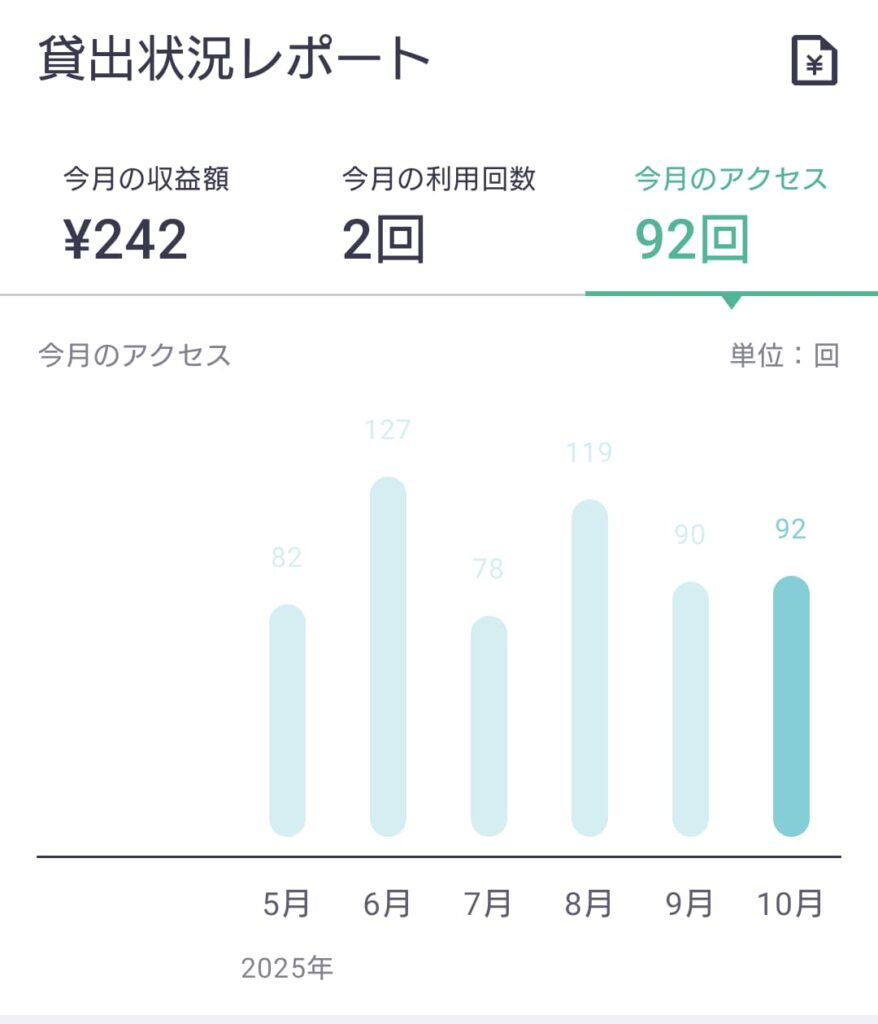Open the yen document icon
878x1024 pixels.
tap(814, 61)
